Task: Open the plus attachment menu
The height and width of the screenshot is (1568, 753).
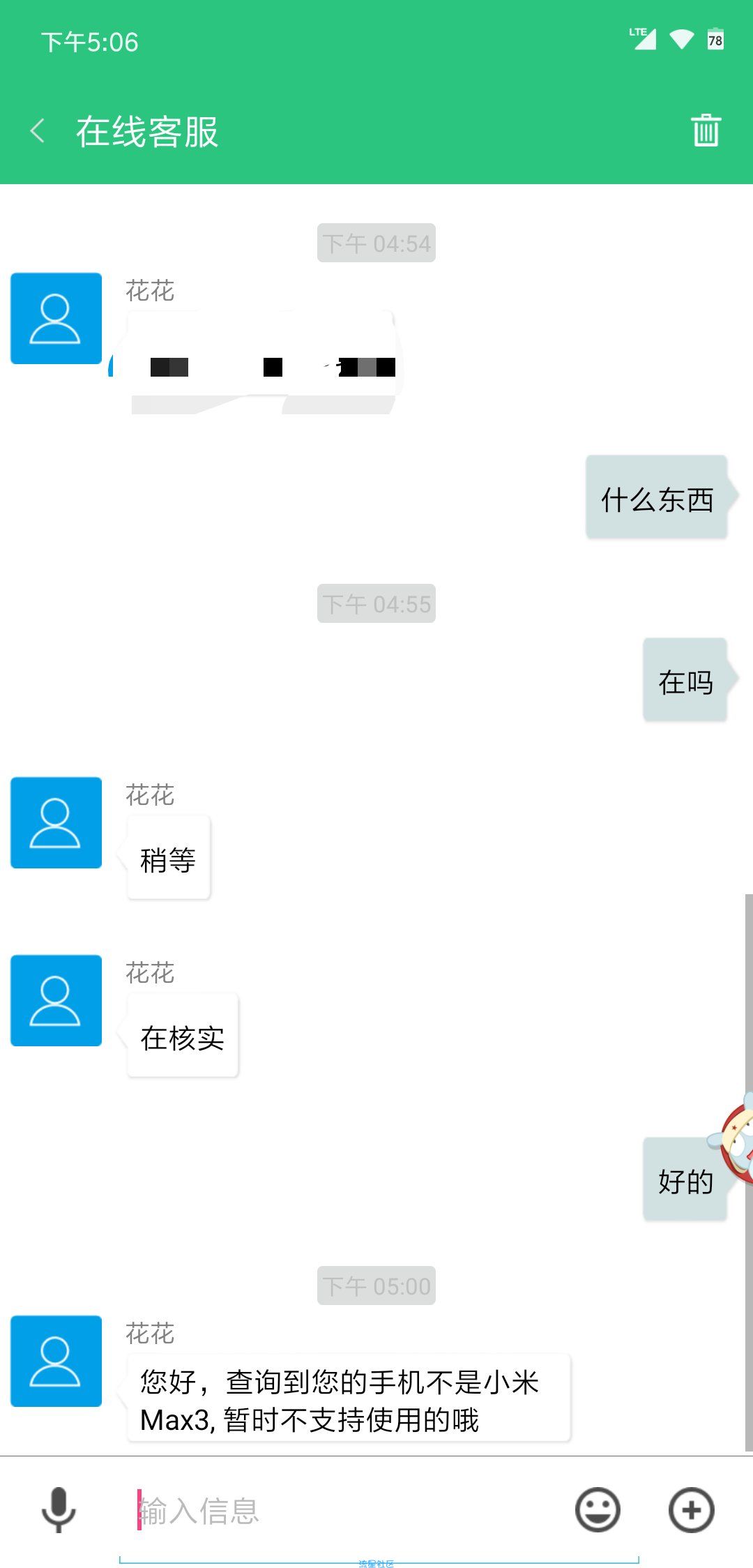Action: coord(691,1510)
